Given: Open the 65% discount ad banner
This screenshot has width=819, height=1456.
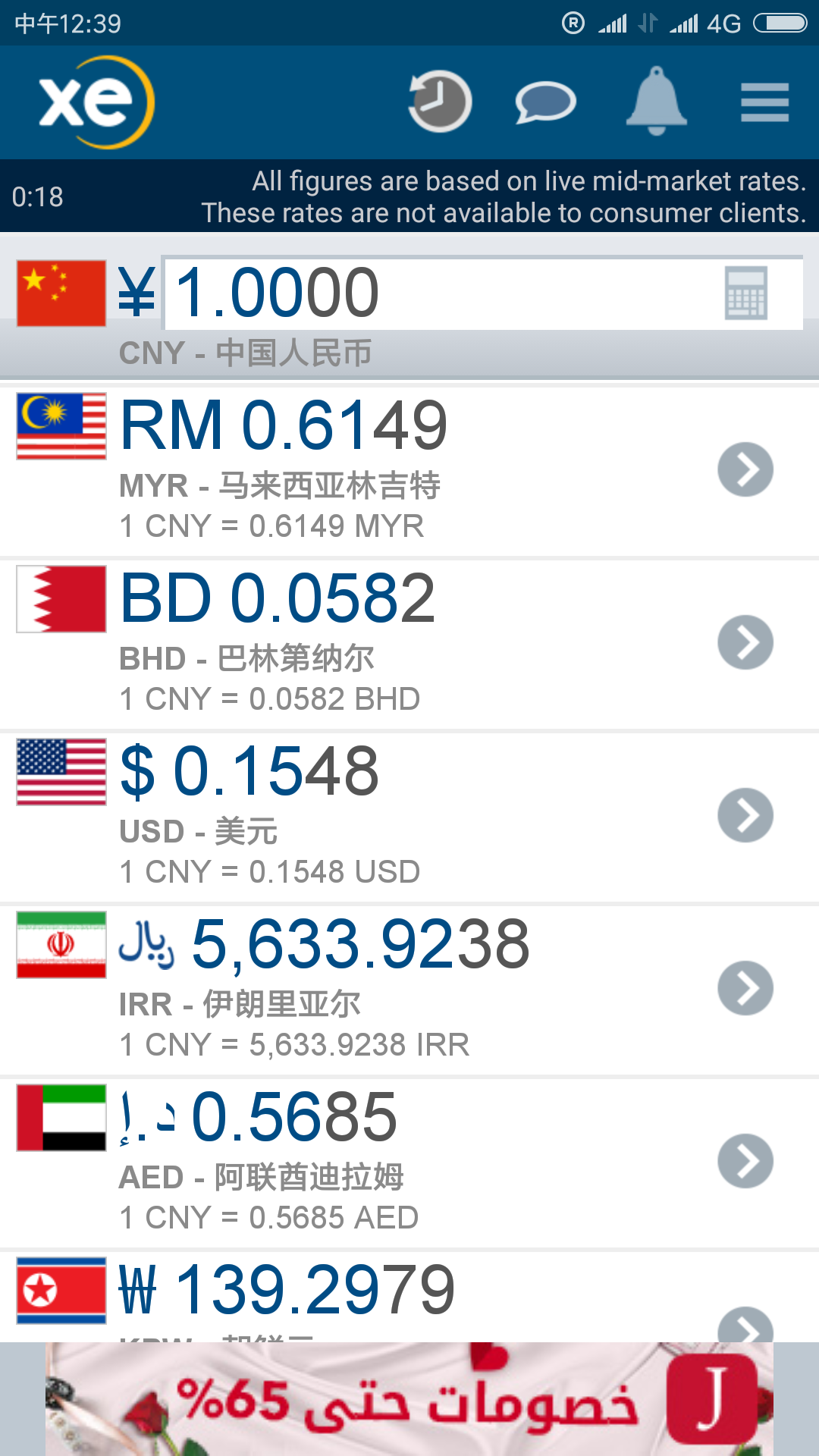Looking at the screenshot, I should coord(409,1399).
